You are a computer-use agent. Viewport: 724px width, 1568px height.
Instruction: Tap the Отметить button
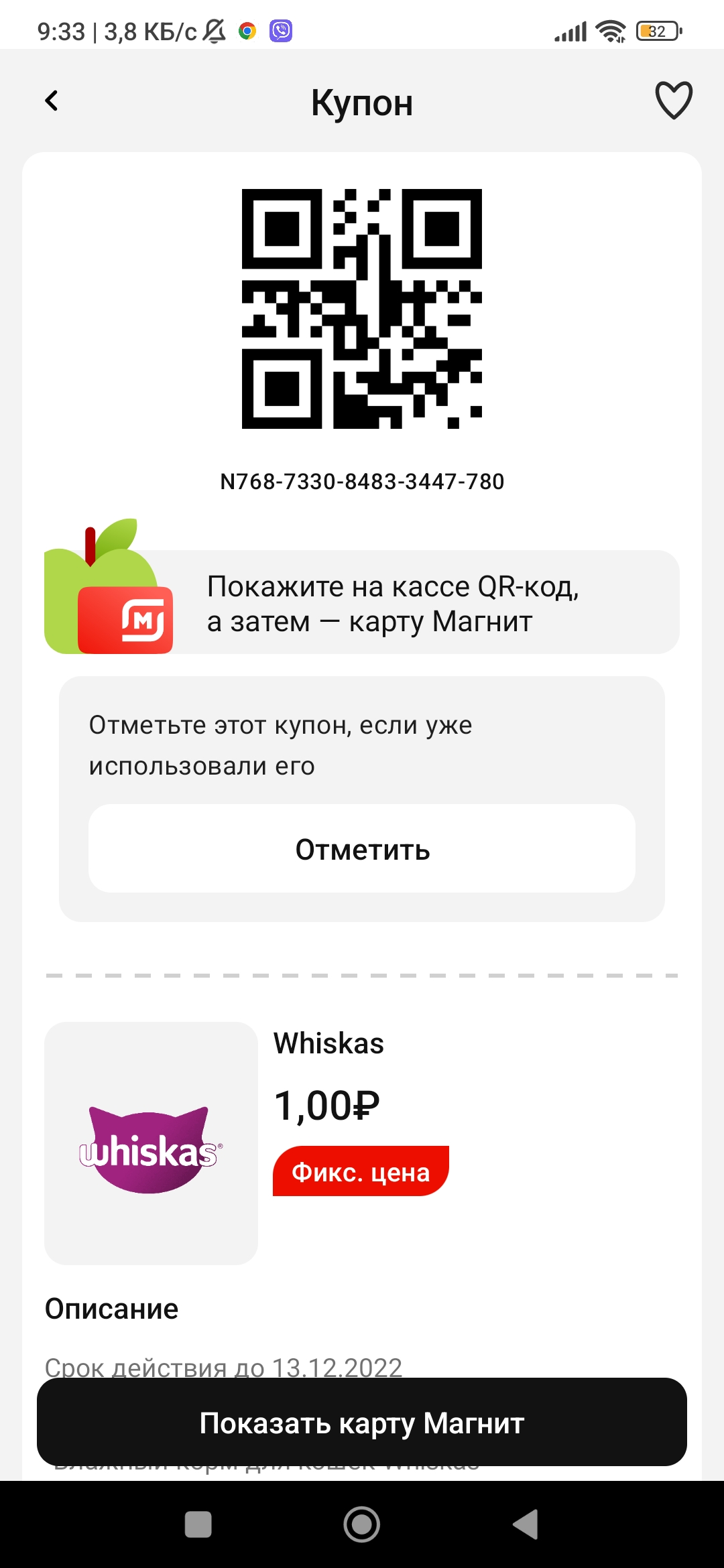362,848
